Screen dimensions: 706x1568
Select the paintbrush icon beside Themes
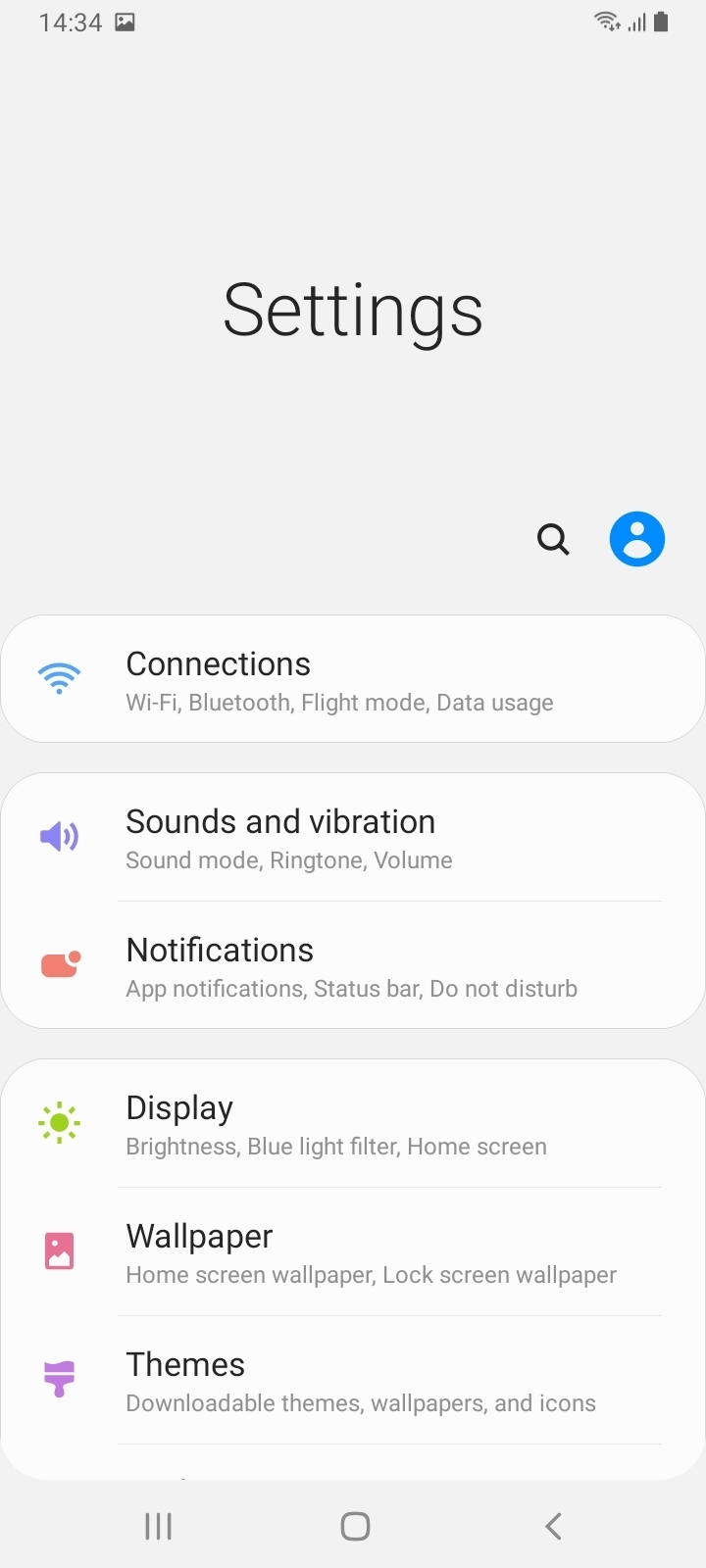point(59,1379)
